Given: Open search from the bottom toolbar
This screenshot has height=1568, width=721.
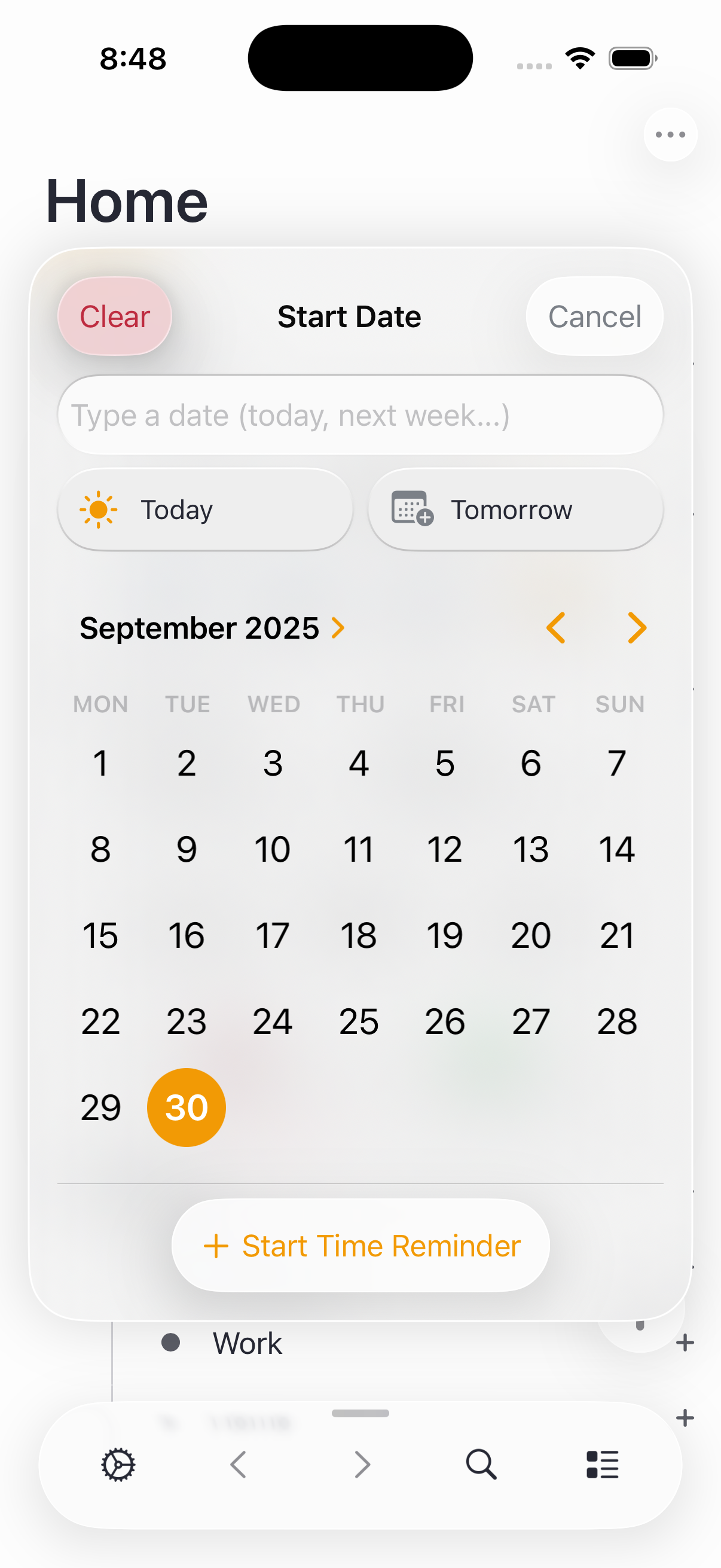Looking at the screenshot, I should coord(481,1465).
